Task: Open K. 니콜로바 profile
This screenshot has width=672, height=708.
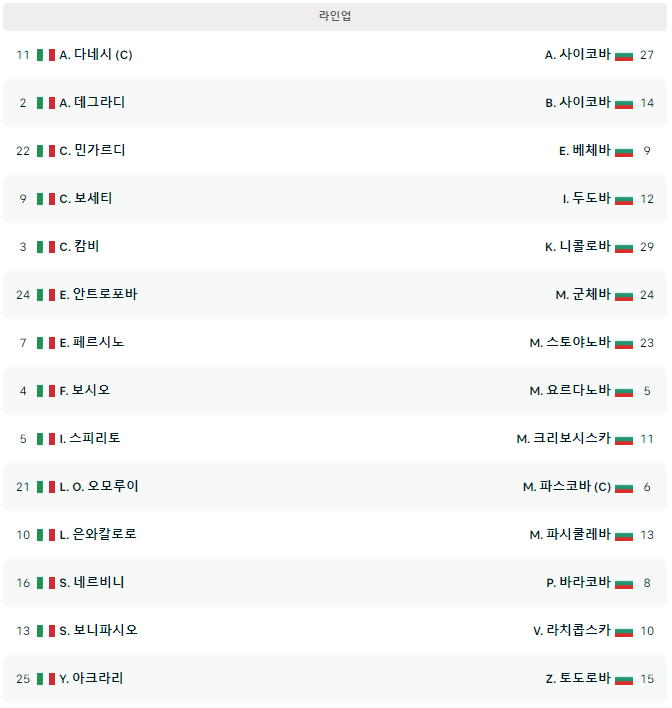Action: (x=577, y=247)
